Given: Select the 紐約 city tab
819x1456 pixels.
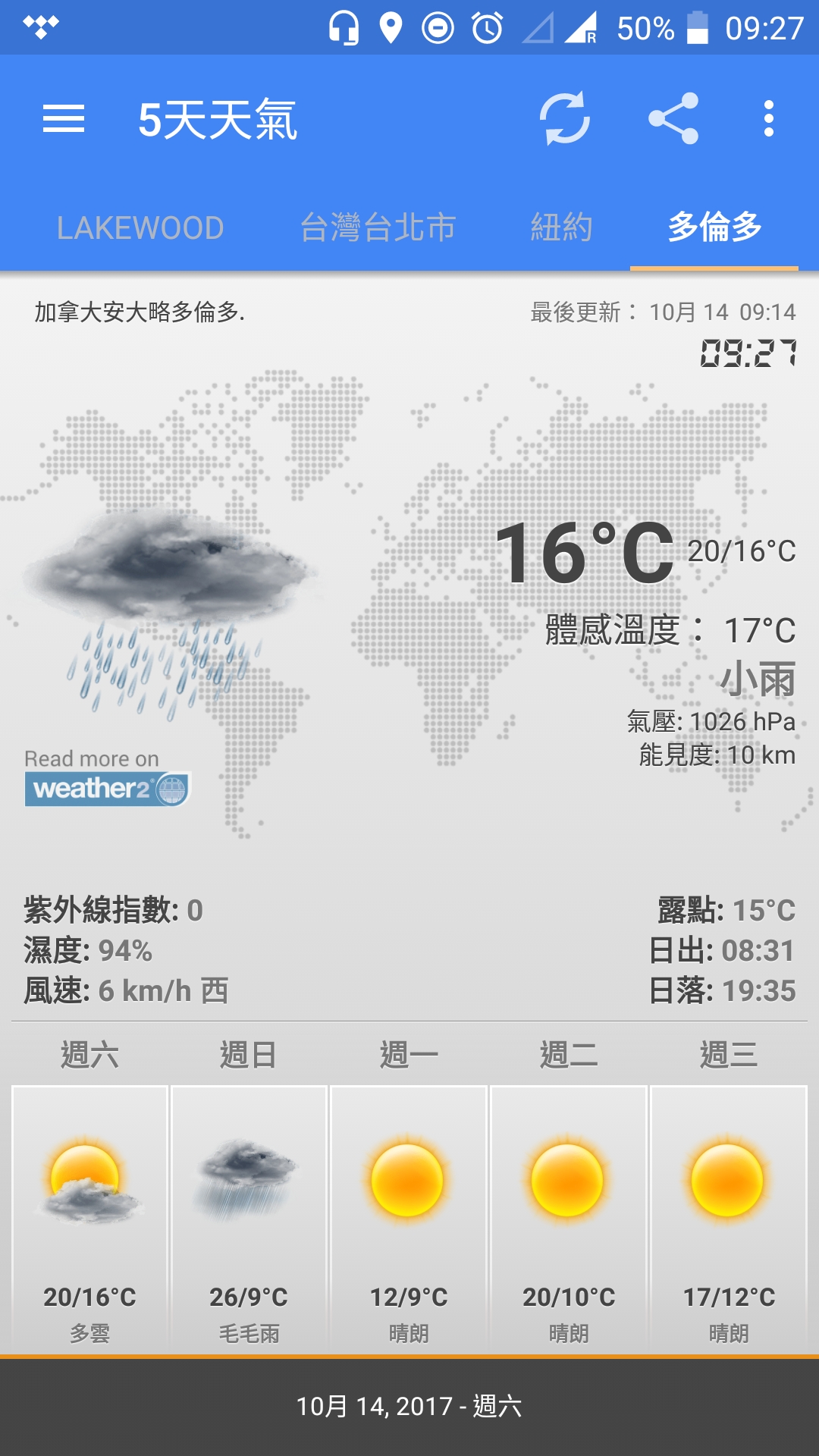Looking at the screenshot, I should tap(561, 227).
